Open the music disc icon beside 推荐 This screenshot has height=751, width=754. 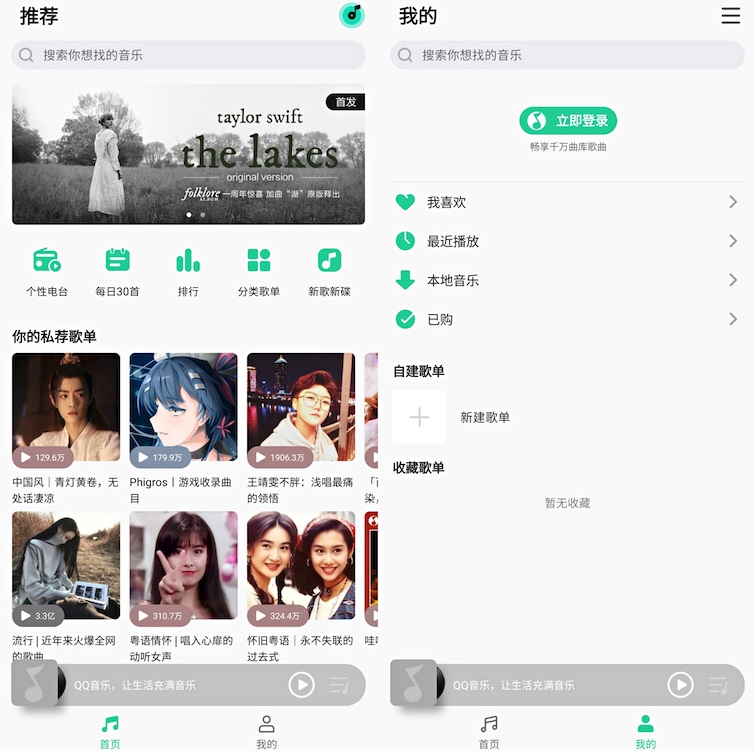click(x=351, y=15)
